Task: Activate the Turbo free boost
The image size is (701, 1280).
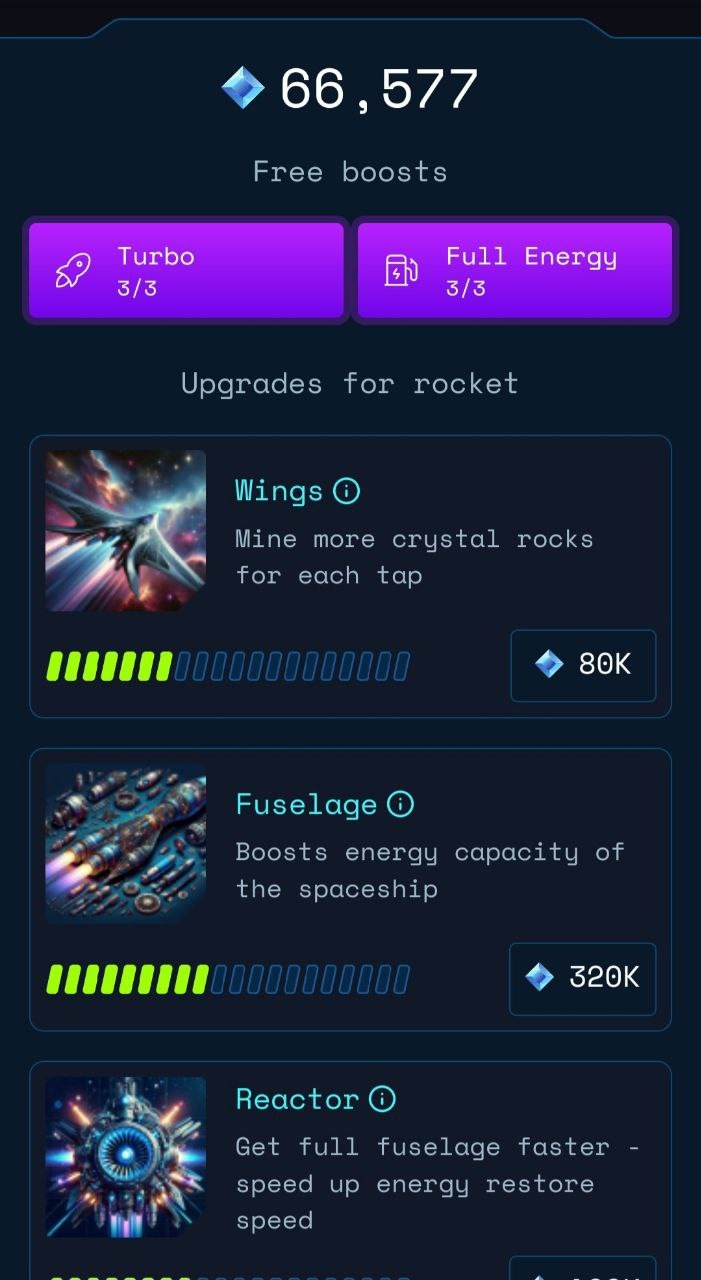Action: 186,270
